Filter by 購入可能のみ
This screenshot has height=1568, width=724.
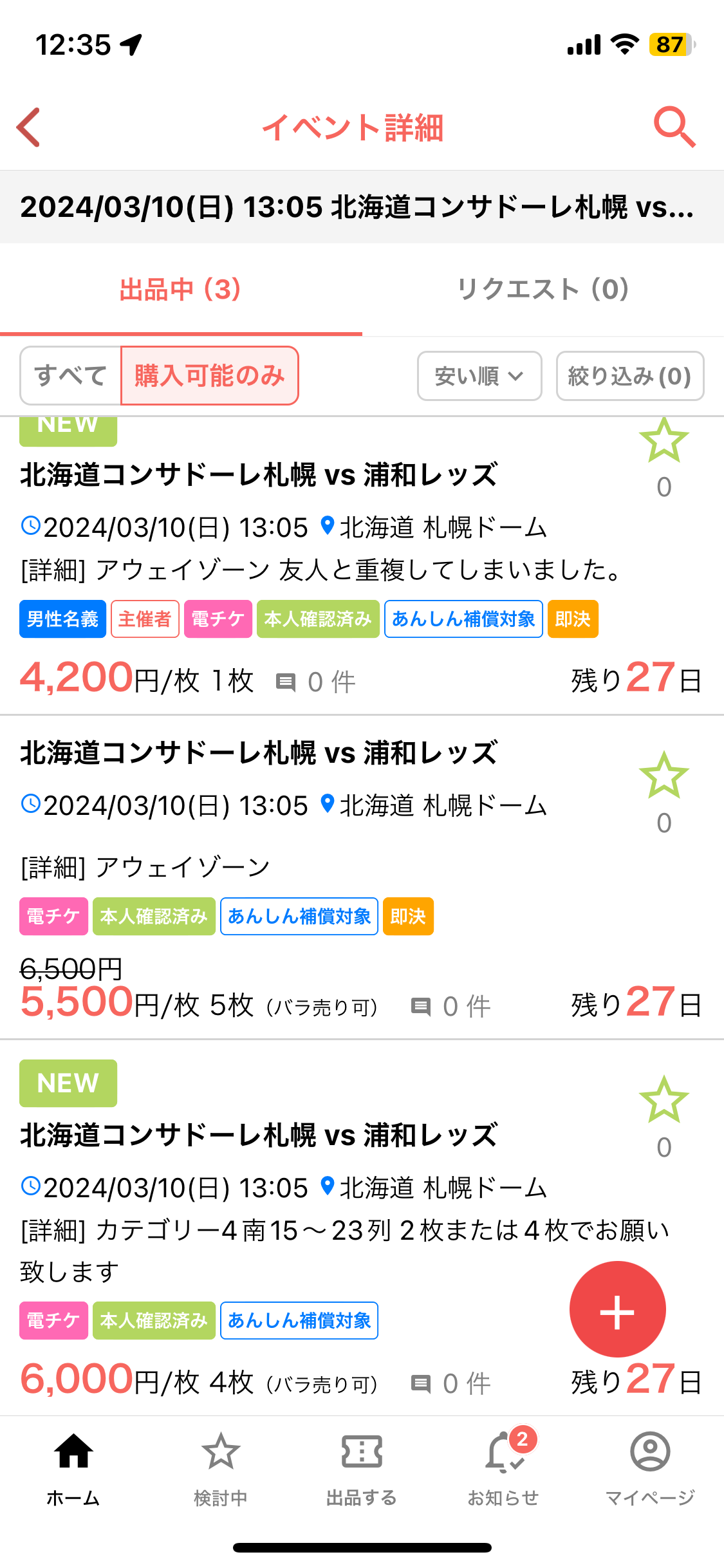210,376
